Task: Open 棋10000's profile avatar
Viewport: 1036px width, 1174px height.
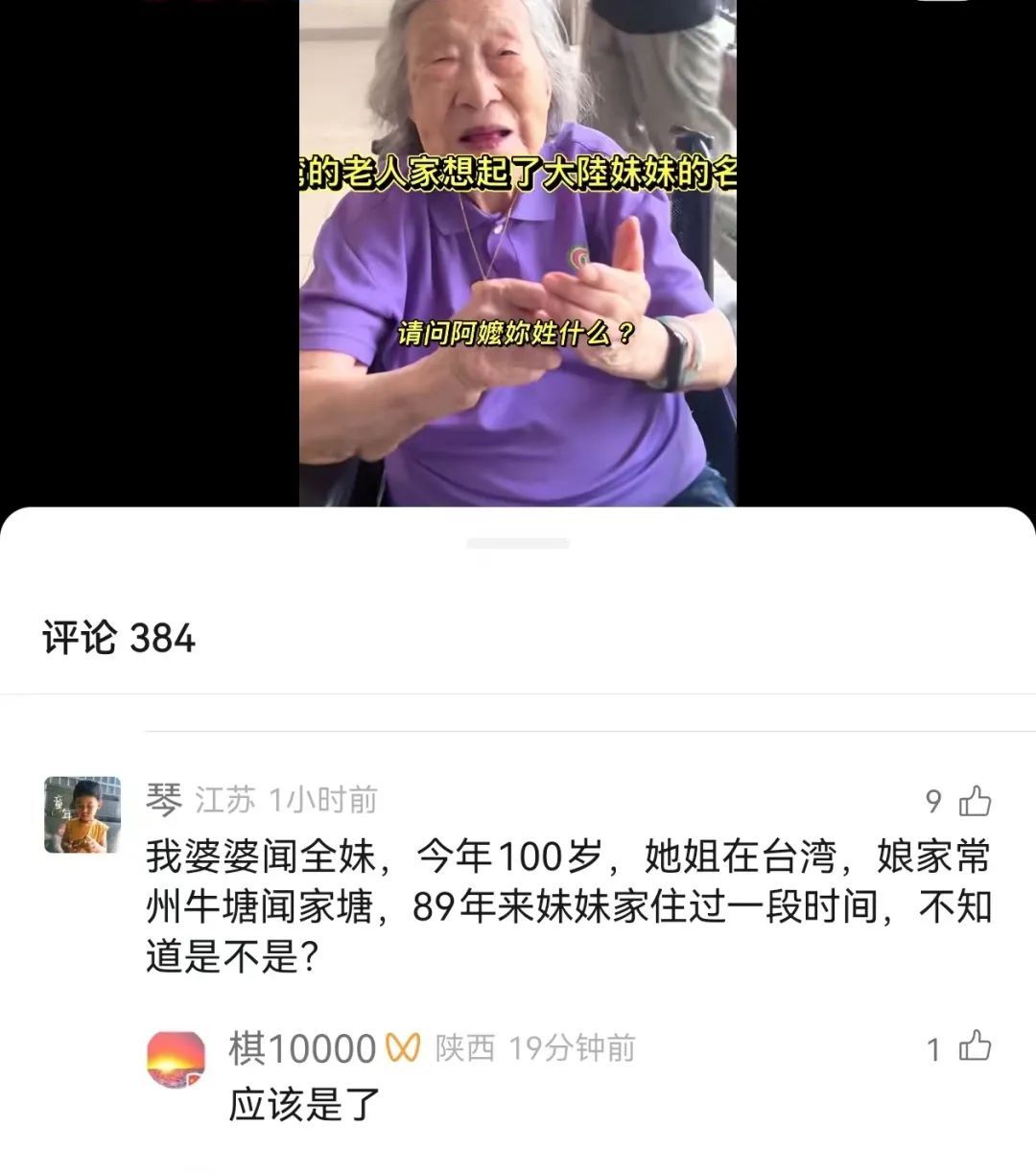Action: tap(176, 1059)
